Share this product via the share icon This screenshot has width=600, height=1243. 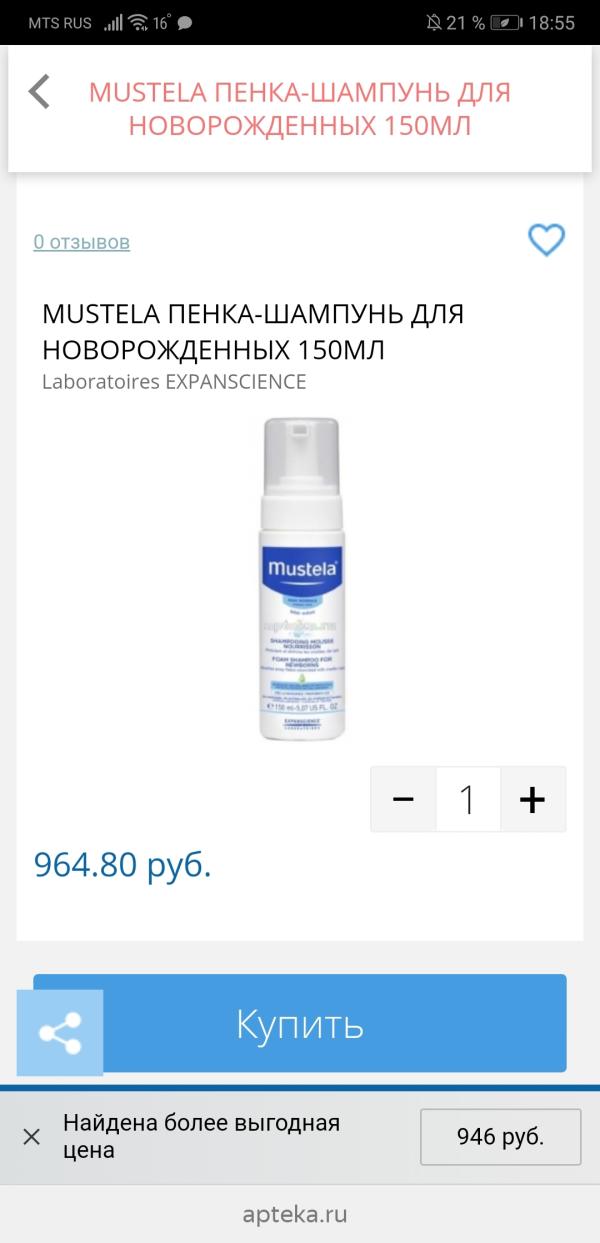click(x=60, y=1033)
